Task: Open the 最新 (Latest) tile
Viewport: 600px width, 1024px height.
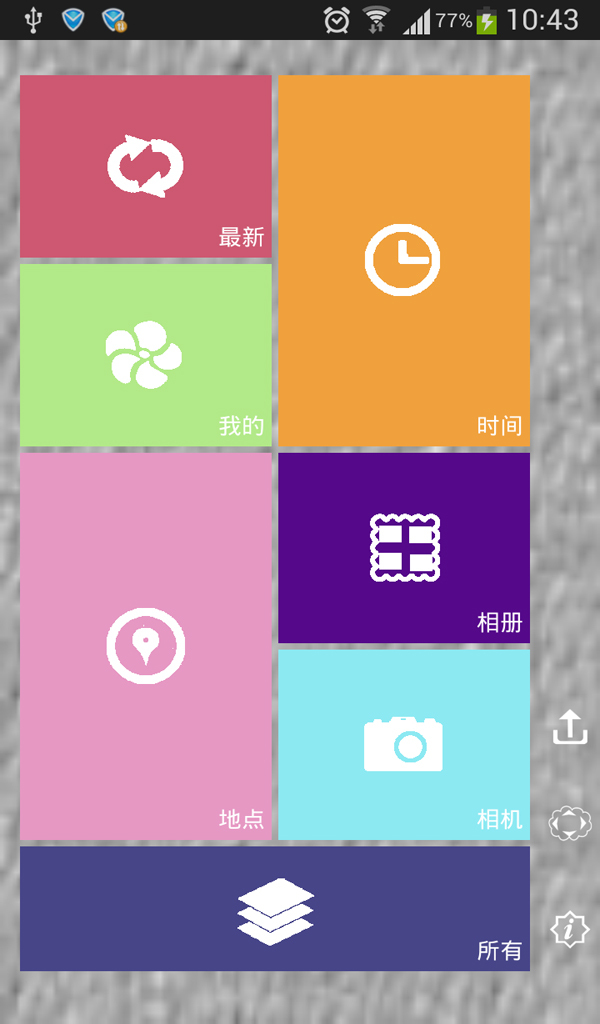Action: pyautogui.click(x=146, y=166)
